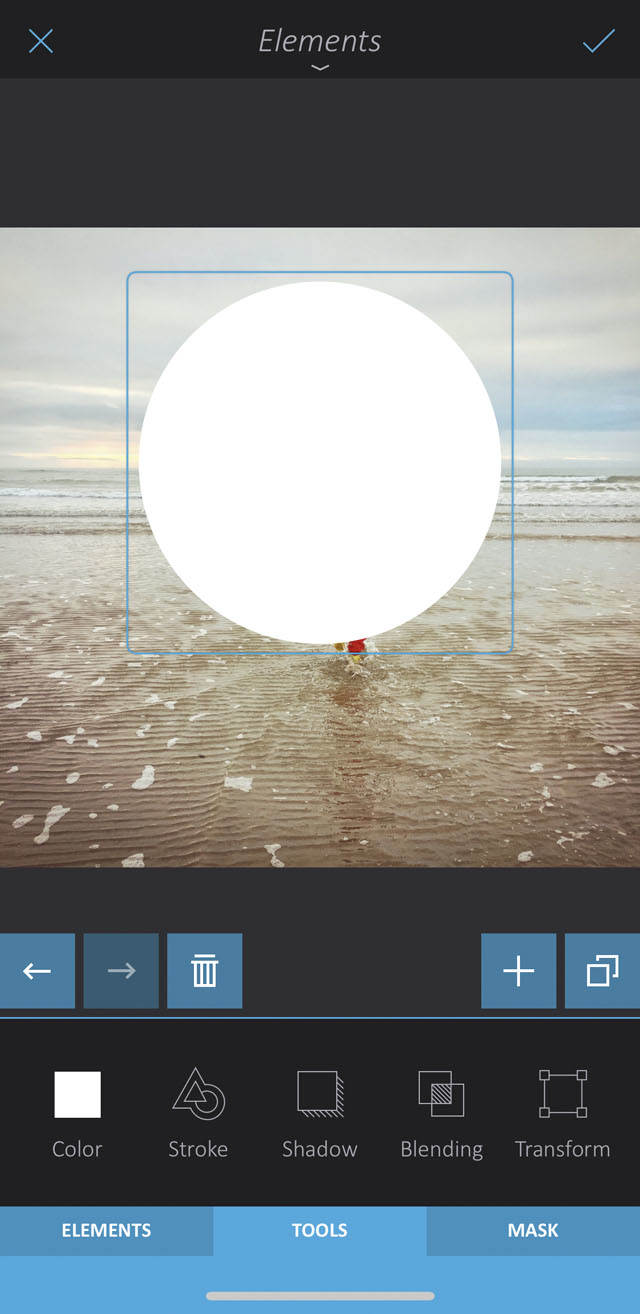Viewport: 640px width, 1314px height.
Task: Duplicate the selected element
Action: (602, 971)
